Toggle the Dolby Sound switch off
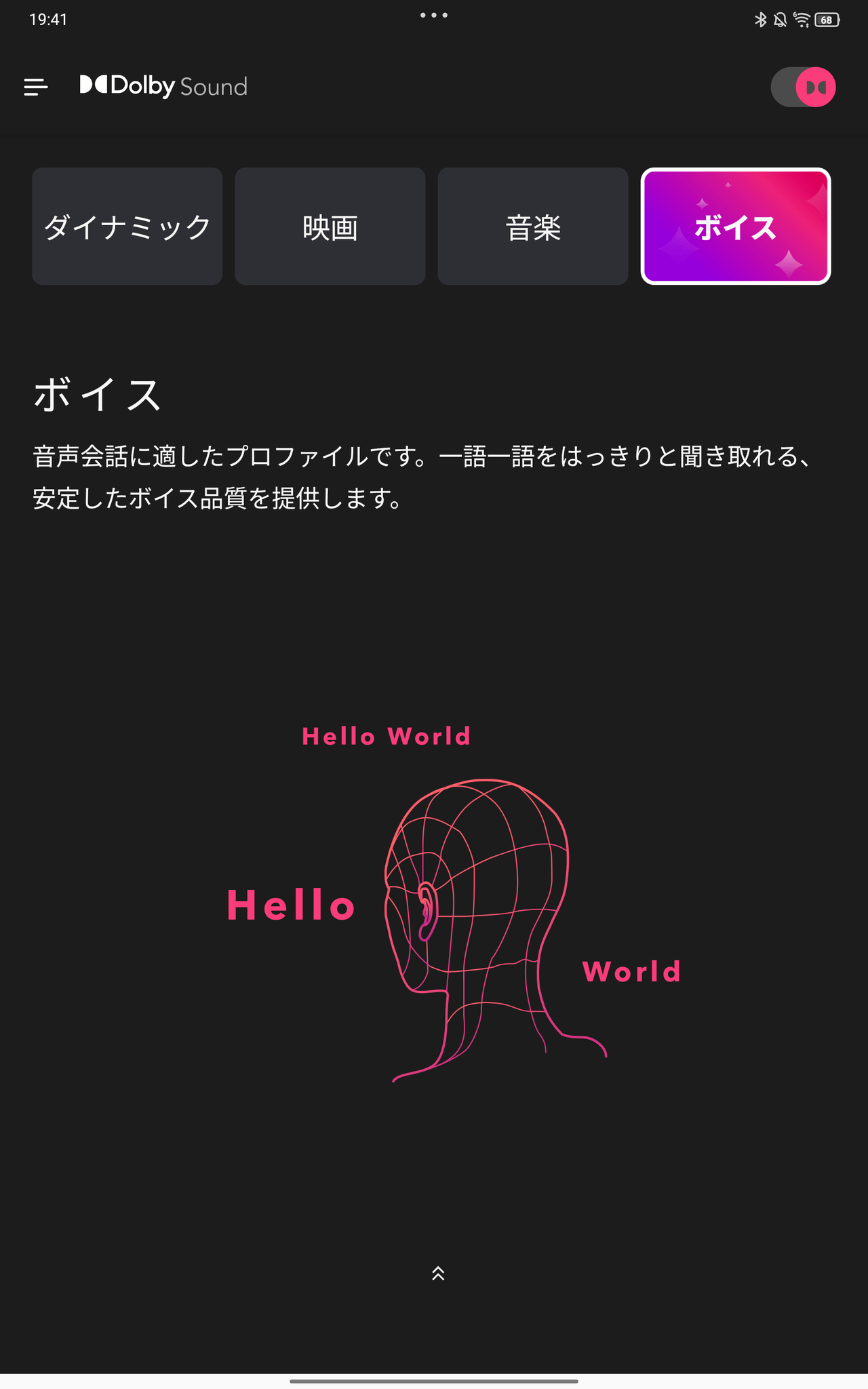The image size is (868, 1389). (x=803, y=87)
